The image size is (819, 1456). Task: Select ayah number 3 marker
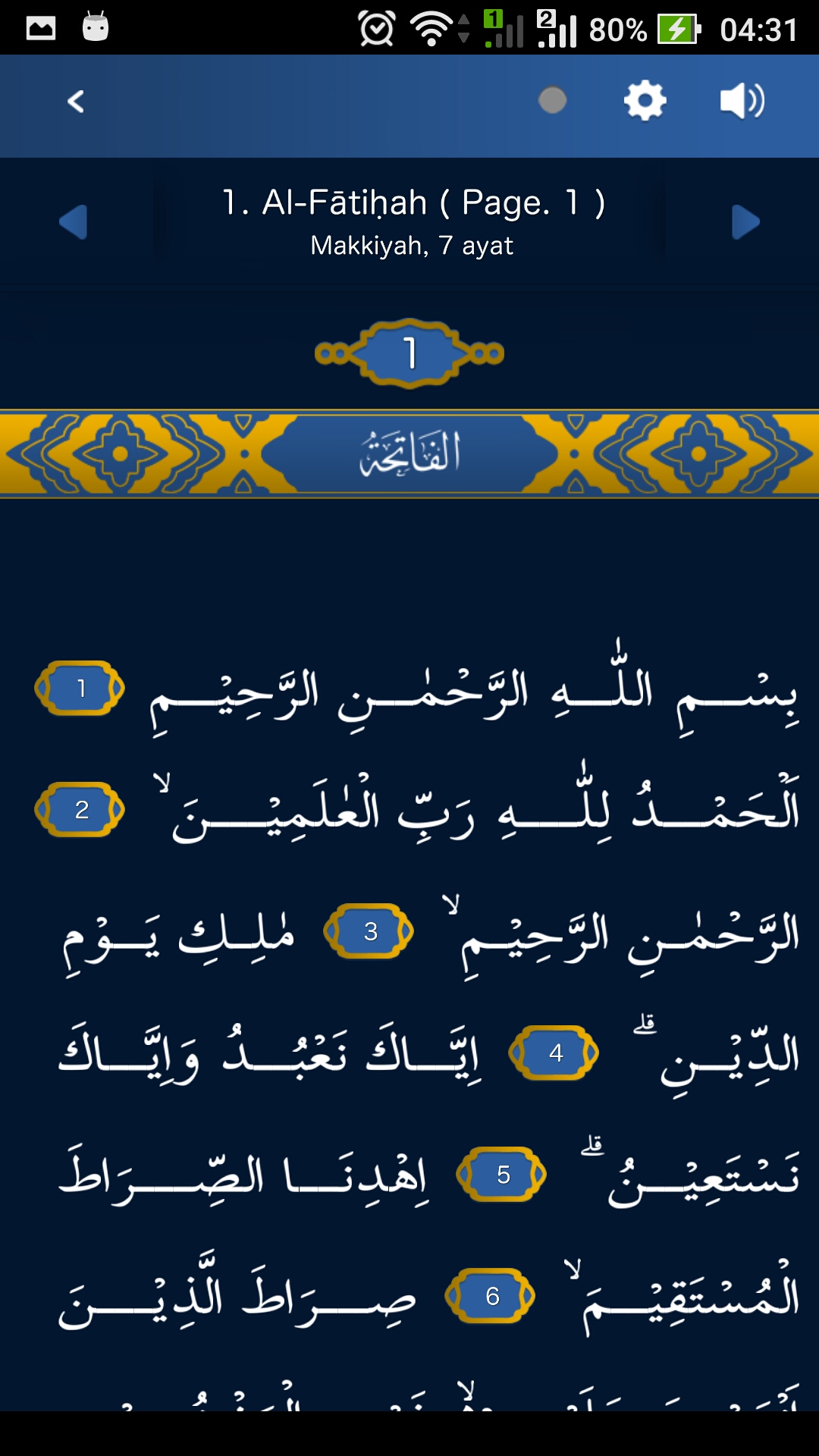tap(369, 931)
